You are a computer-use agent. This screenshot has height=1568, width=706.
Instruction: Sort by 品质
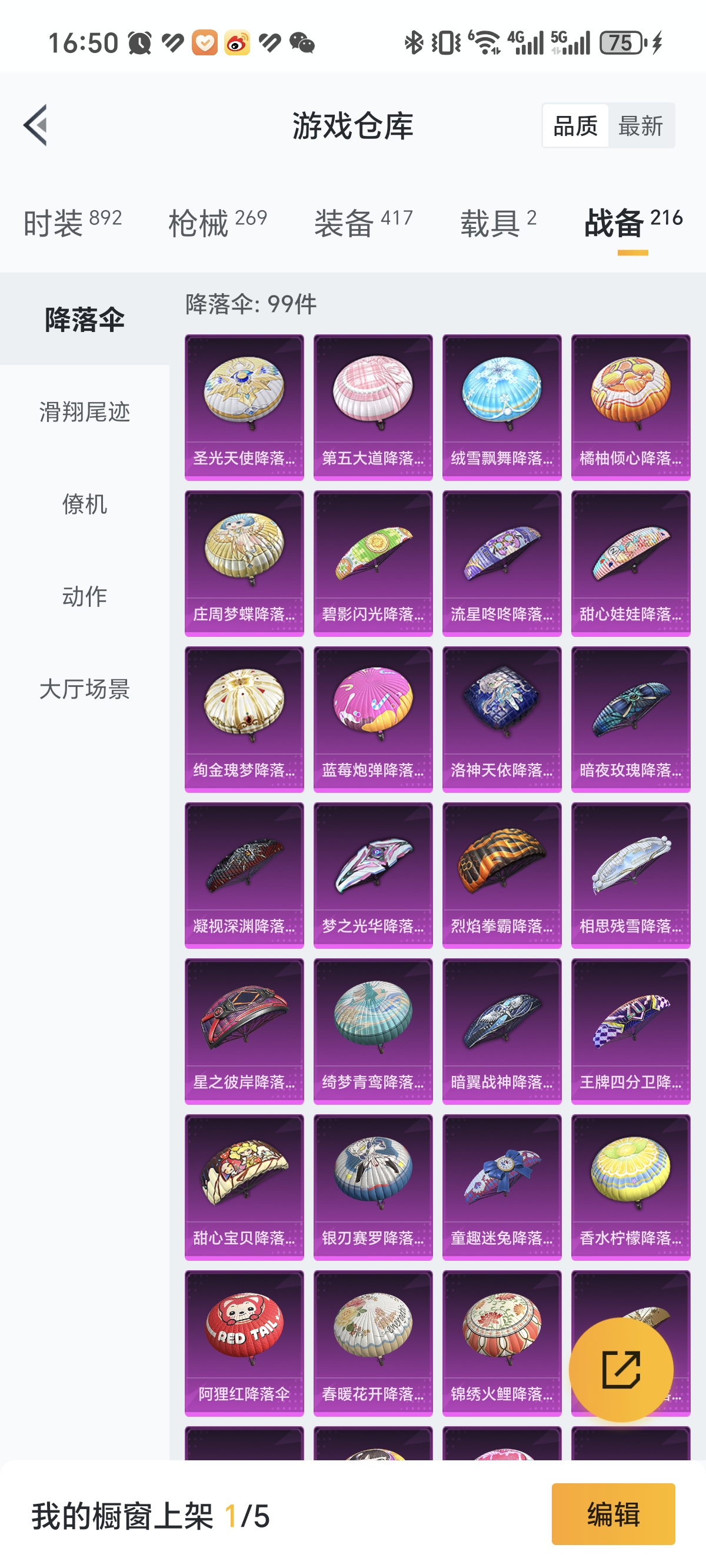coord(575,126)
